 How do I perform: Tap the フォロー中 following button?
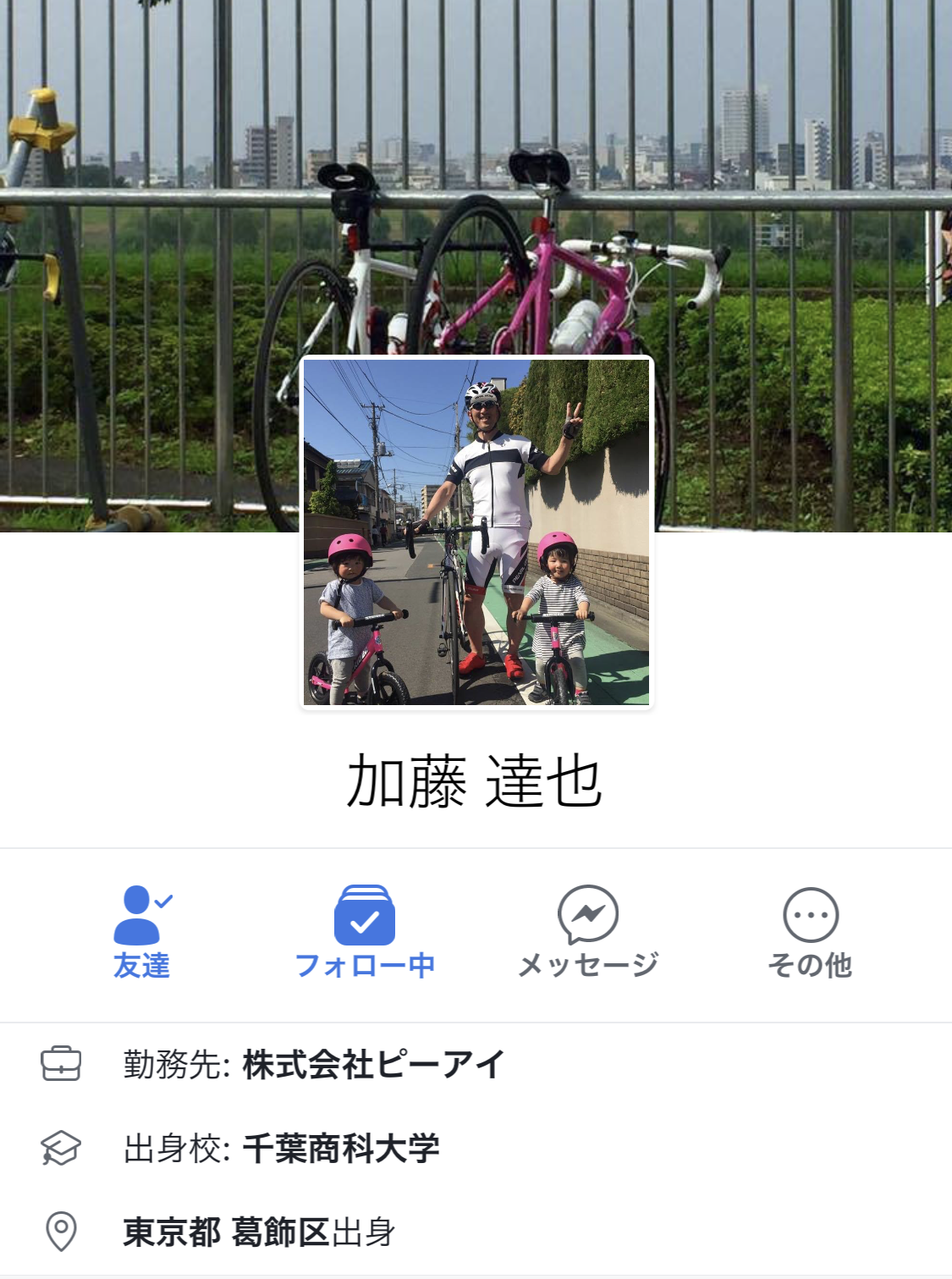(365, 931)
